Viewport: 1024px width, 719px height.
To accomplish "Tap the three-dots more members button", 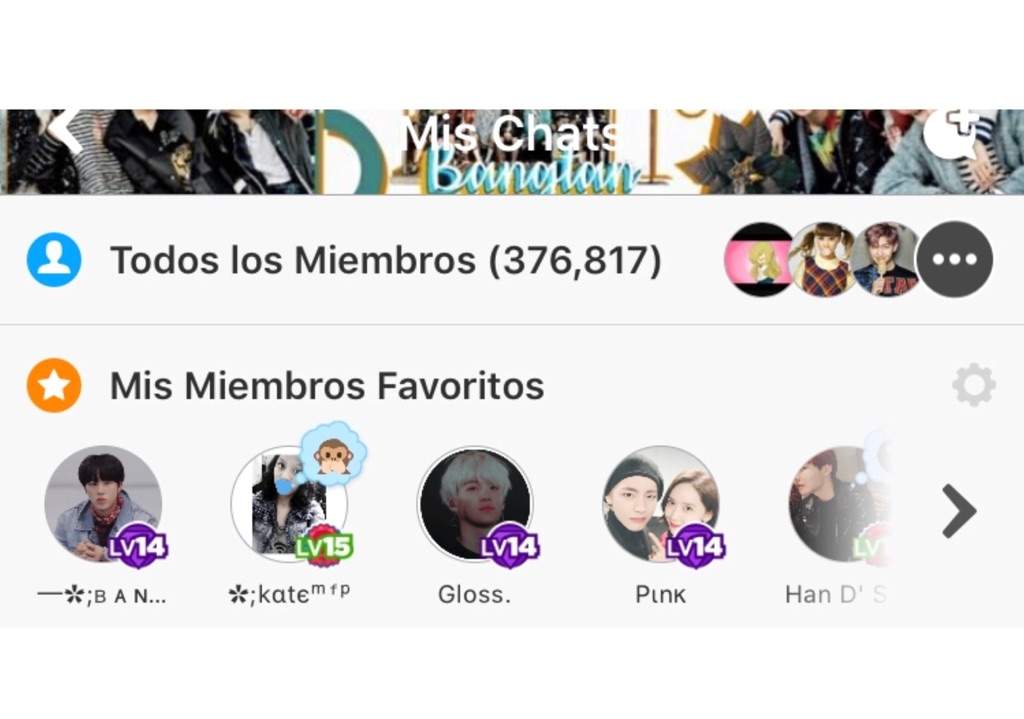I will 954,260.
